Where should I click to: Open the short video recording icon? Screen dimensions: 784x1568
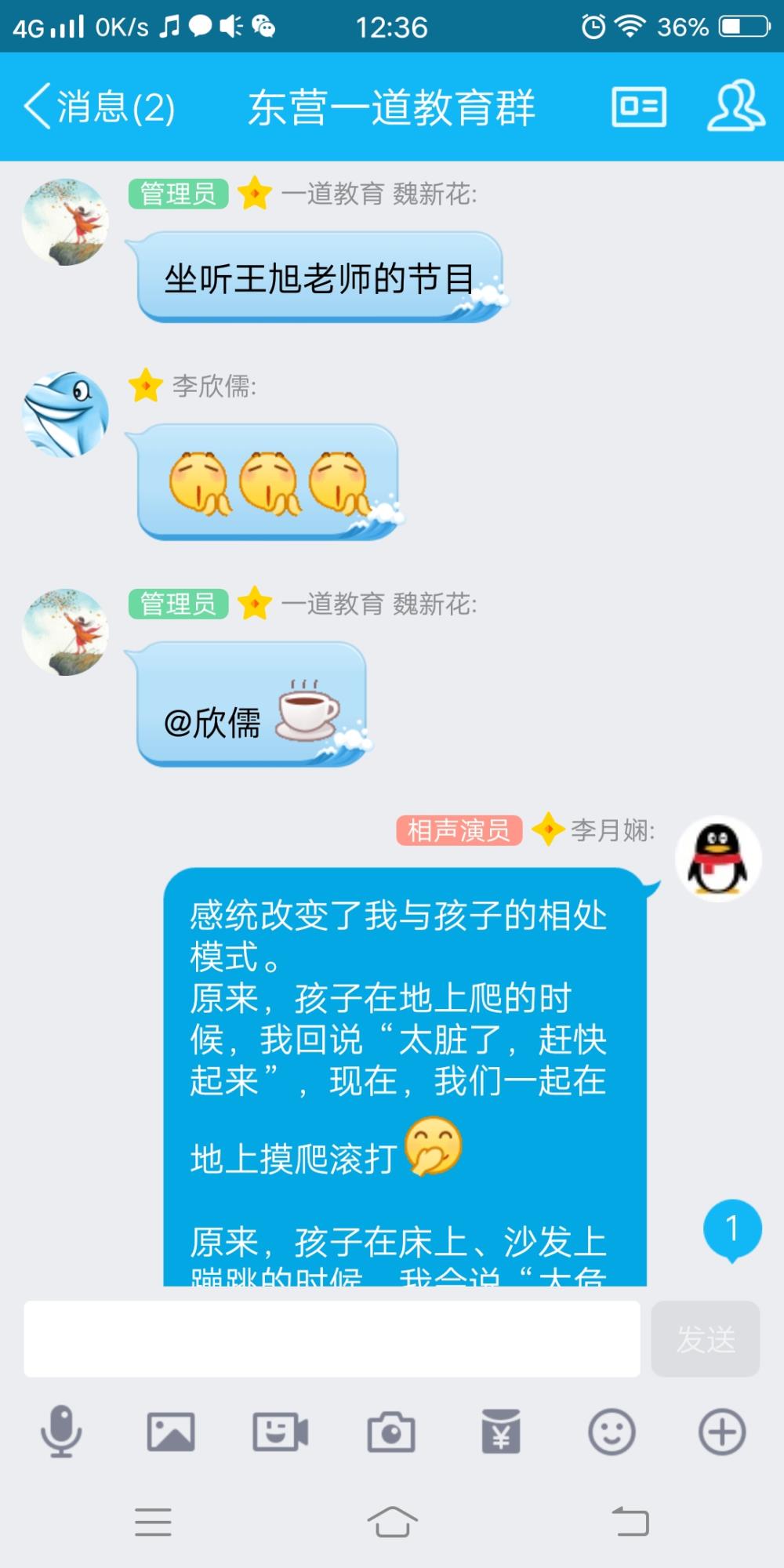(281, 1432)
